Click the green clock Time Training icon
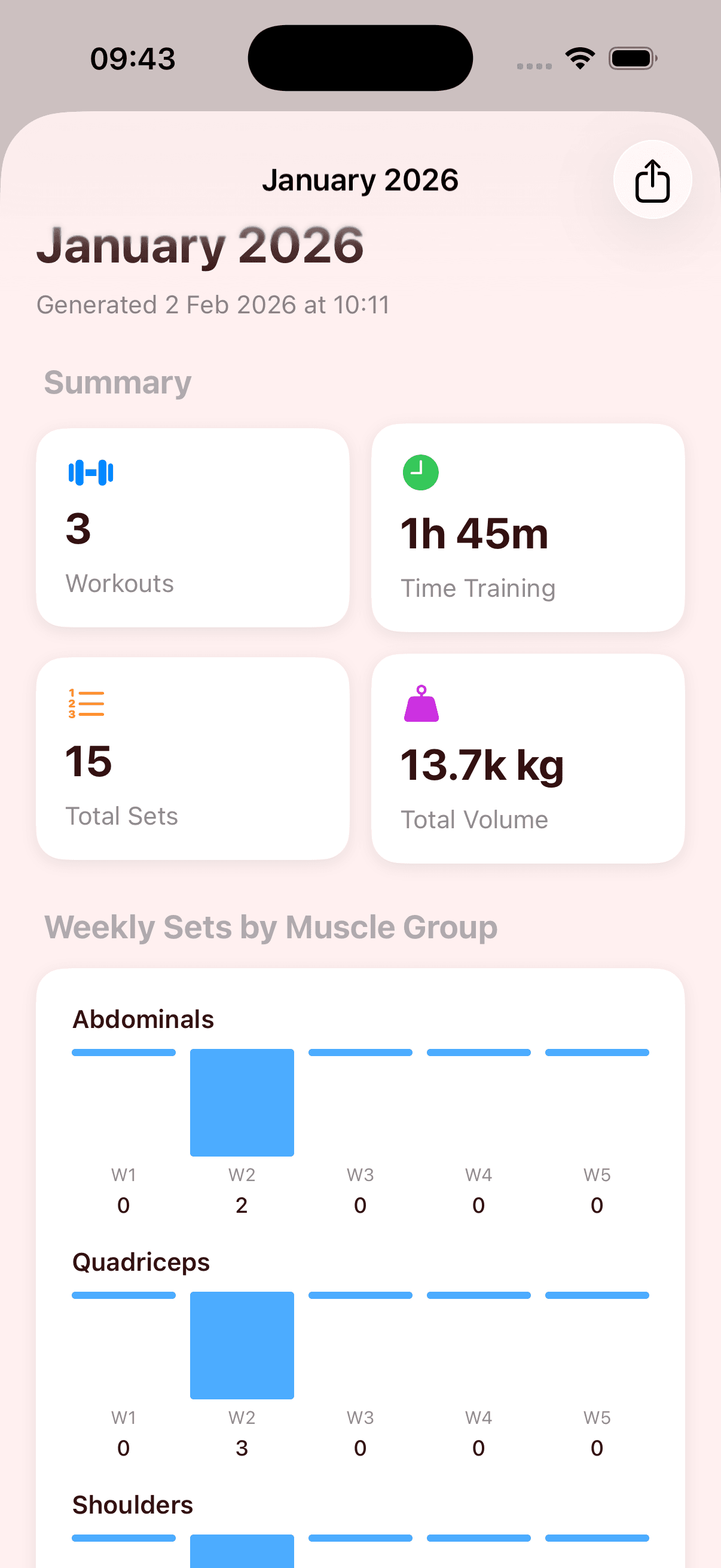The width and height of the screenshot is (721, 1568). click(420, 472)
